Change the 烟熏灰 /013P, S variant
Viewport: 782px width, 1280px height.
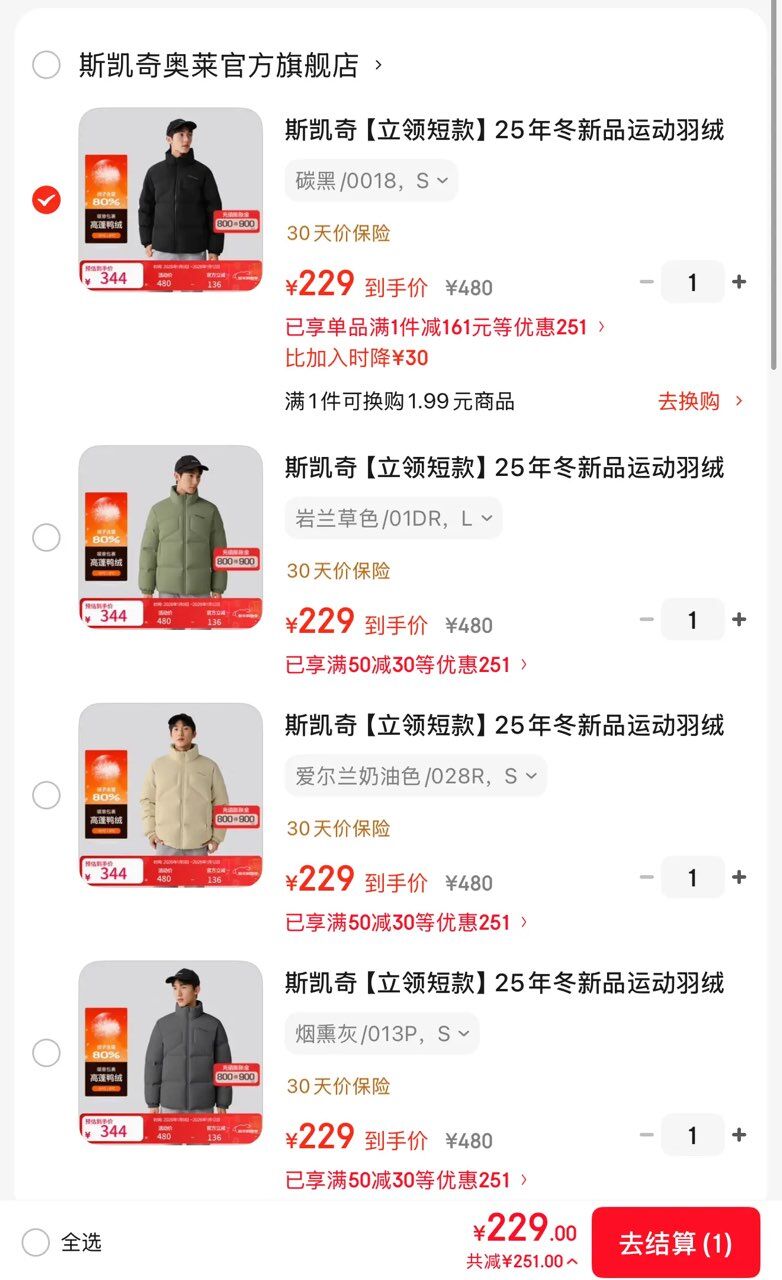[x=381, y=1033]
